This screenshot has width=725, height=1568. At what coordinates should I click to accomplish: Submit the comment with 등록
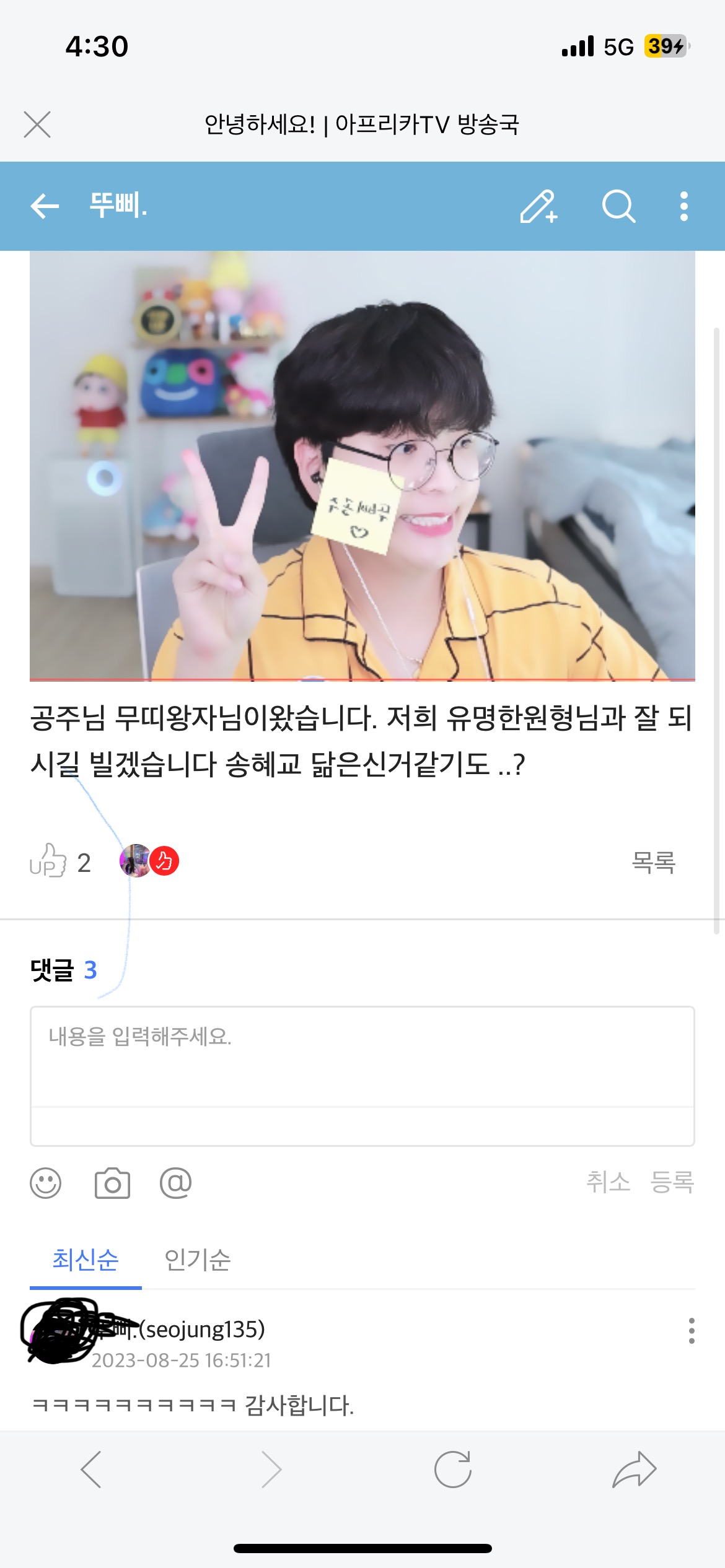(x=672, y=1182)
